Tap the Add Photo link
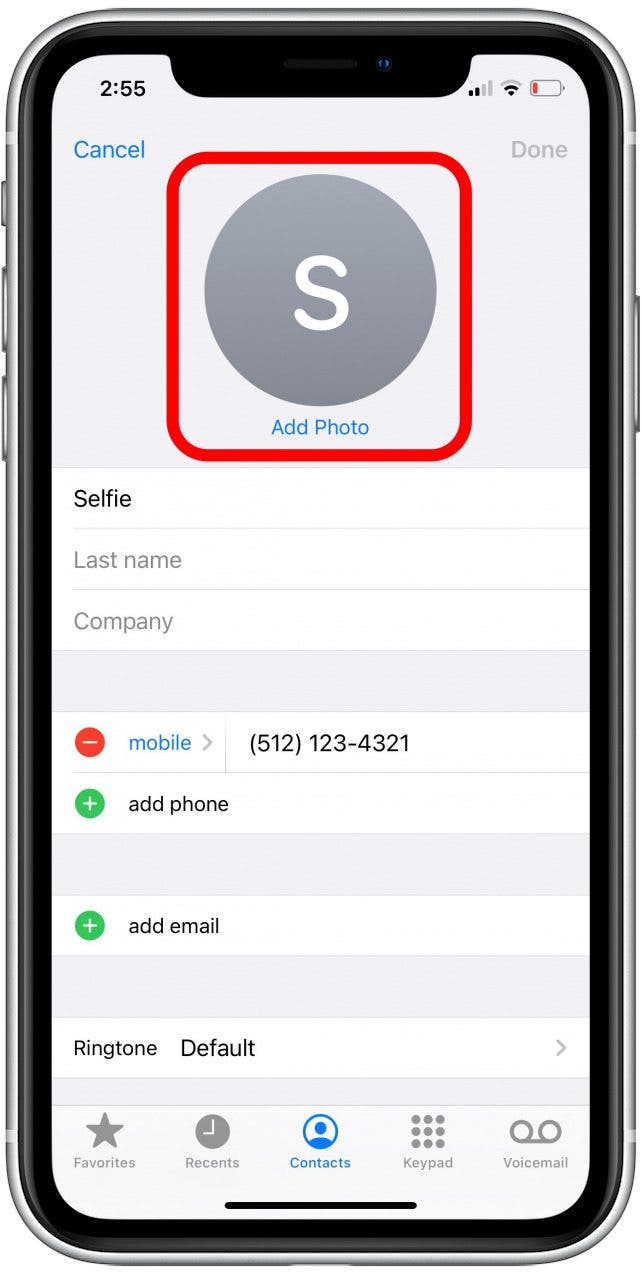 (x=320, y=428)
